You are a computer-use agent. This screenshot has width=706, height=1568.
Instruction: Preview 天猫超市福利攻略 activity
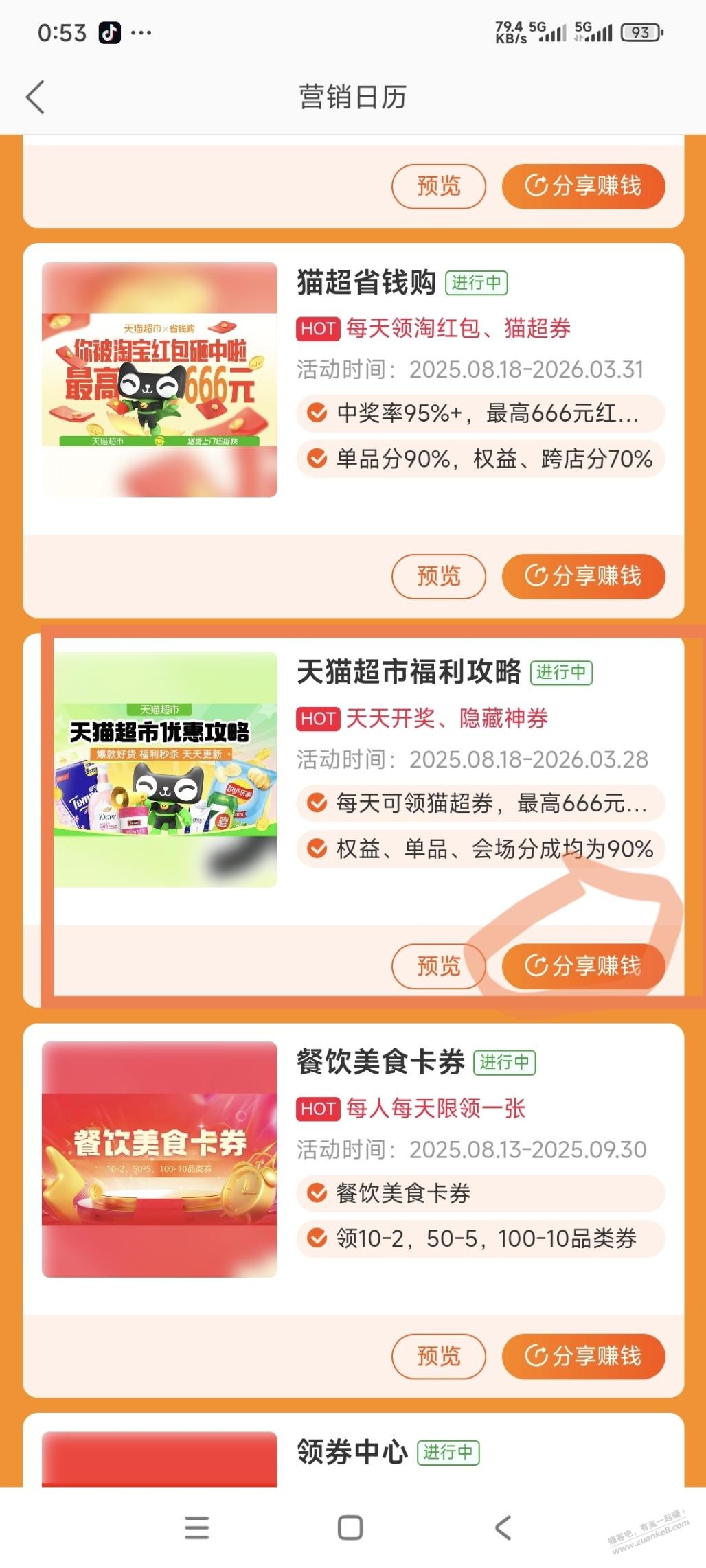(x=438, y=966)
